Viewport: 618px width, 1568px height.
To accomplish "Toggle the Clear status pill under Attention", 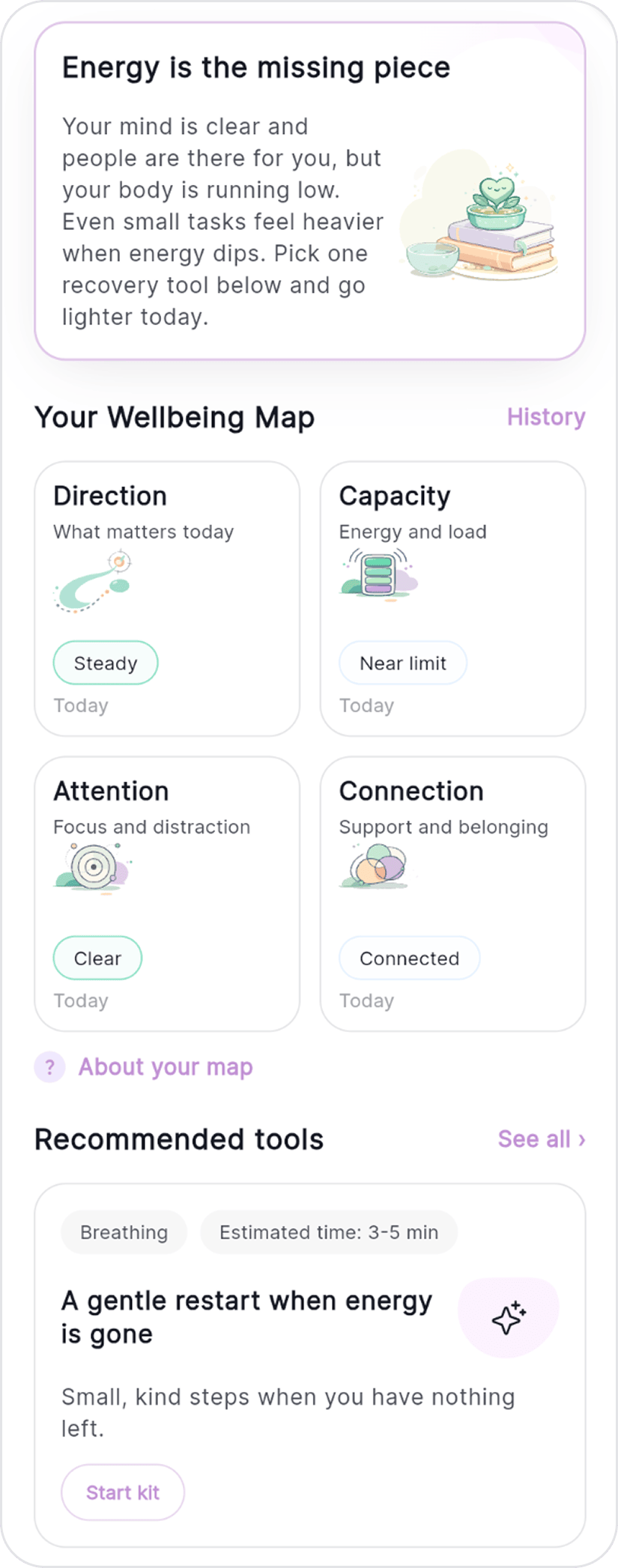I will point(97,958).
